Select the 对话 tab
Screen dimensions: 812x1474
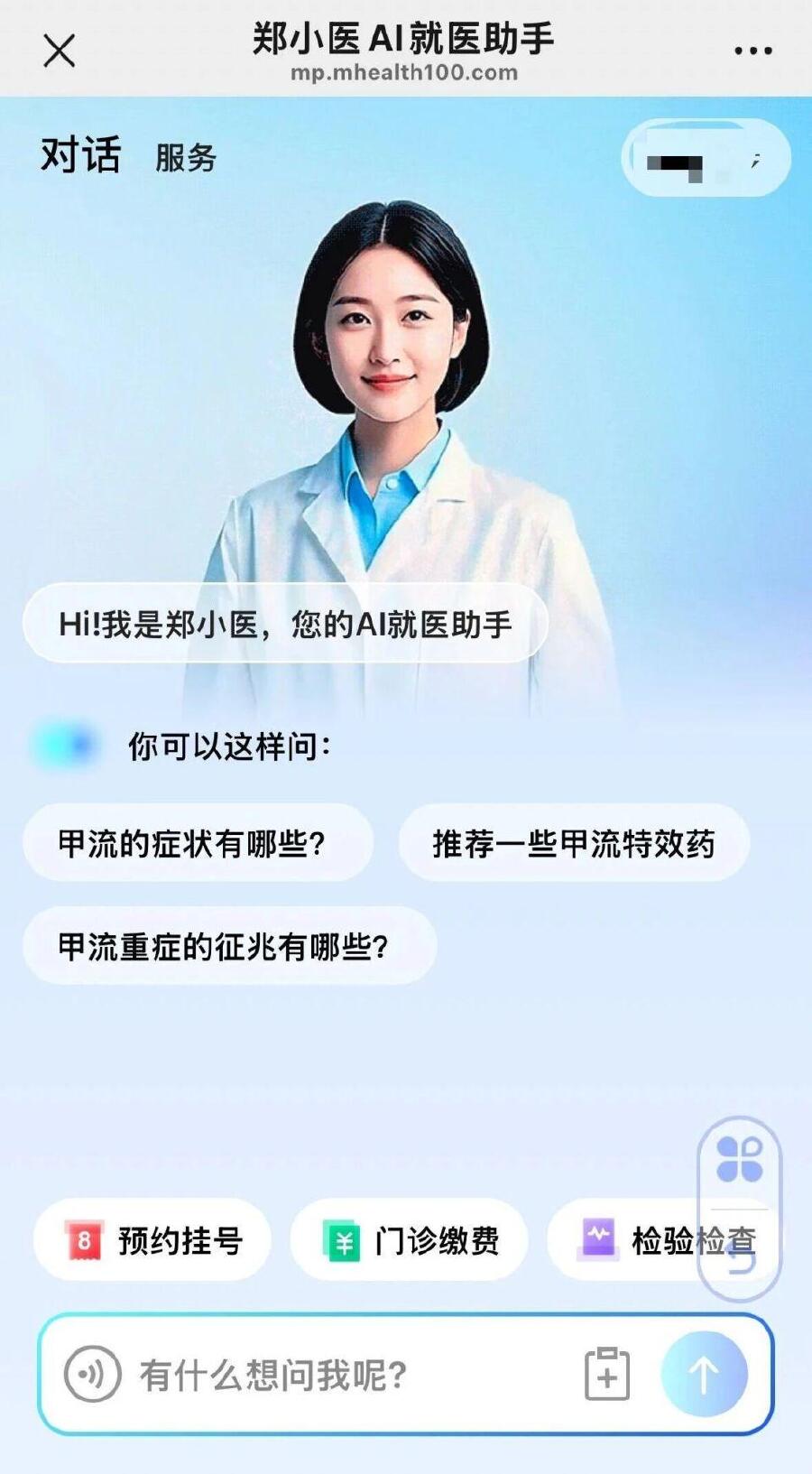tap(80, 155)
